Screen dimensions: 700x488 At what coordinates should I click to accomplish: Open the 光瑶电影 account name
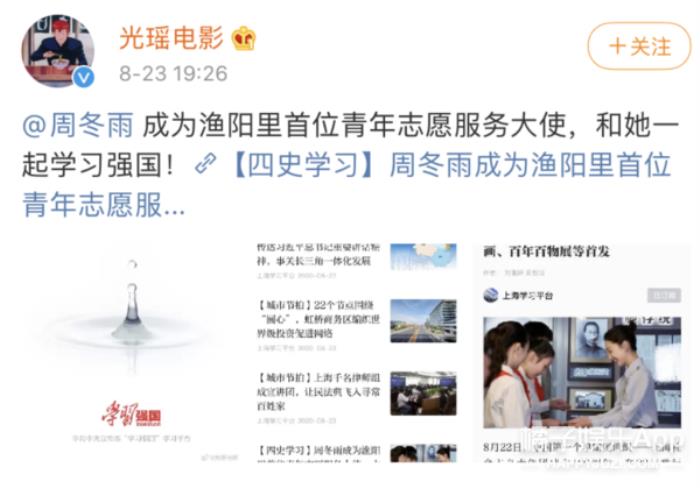pos(171,38)
